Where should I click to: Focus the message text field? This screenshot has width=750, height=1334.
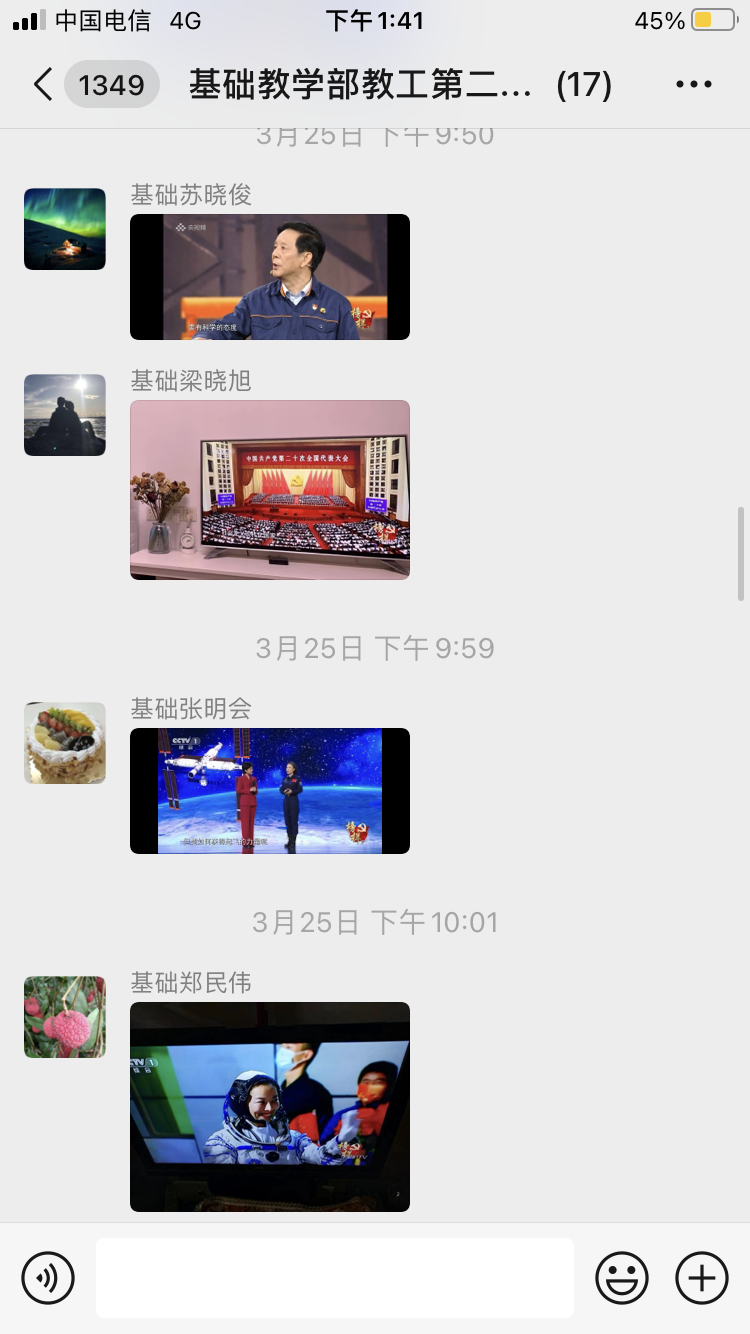pyautogui.click(x=335, y=1278)
